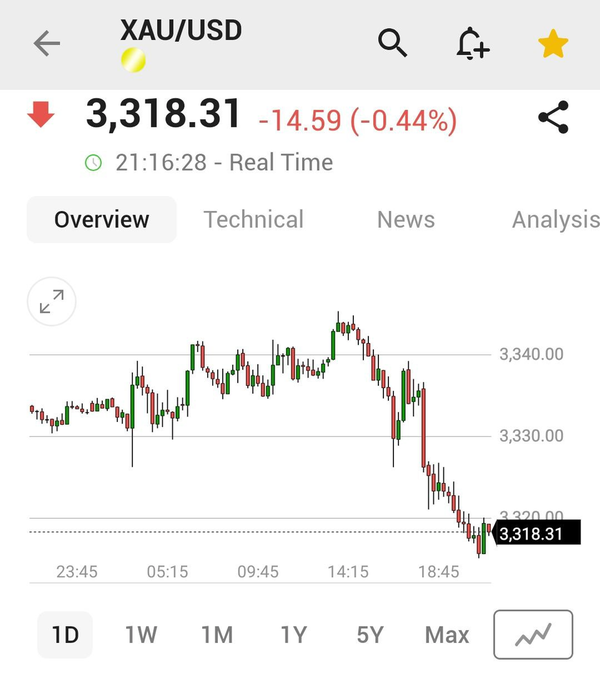Switch to the Technical tab

(x=253, y=220)
